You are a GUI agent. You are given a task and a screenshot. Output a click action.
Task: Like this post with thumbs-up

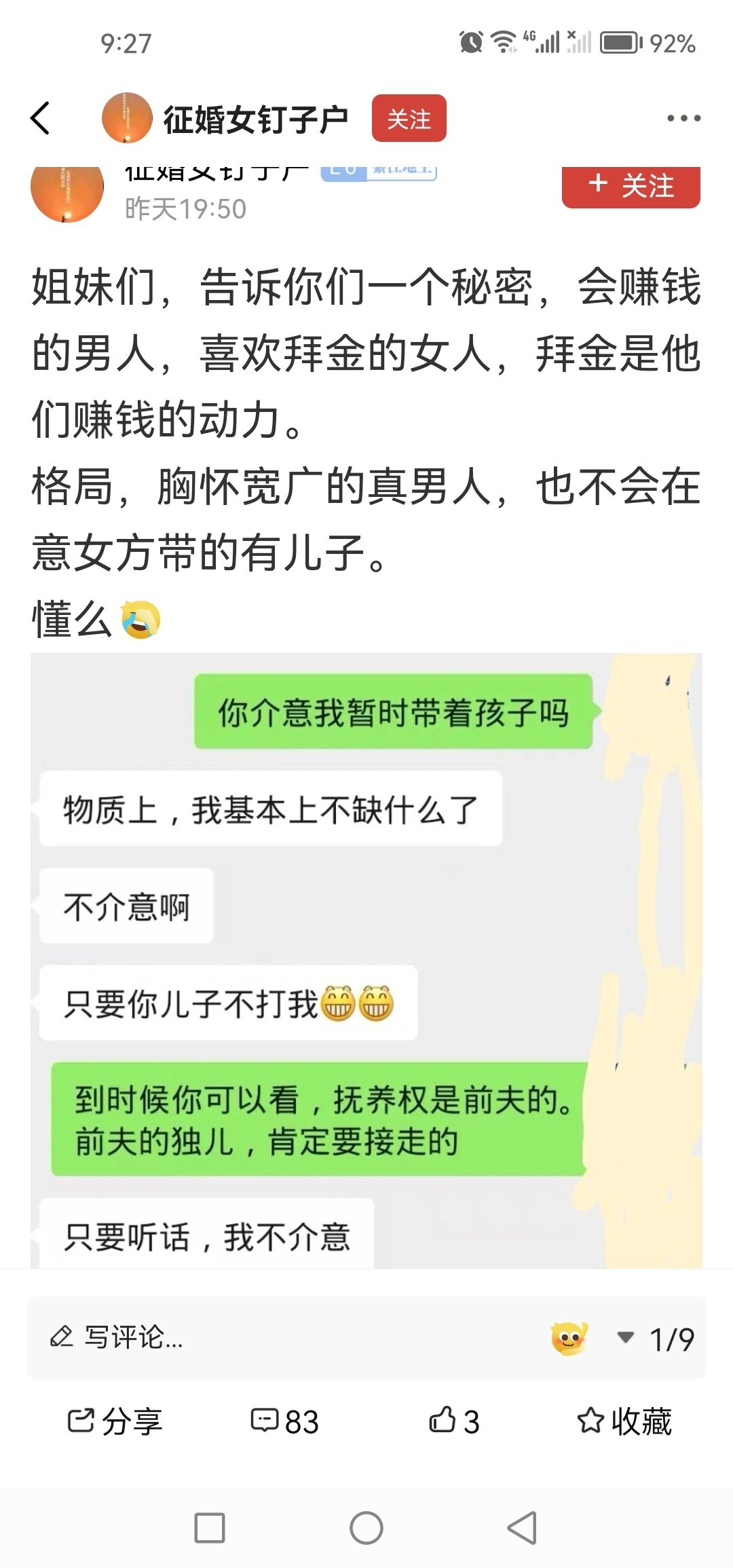tap(455, 1421)
